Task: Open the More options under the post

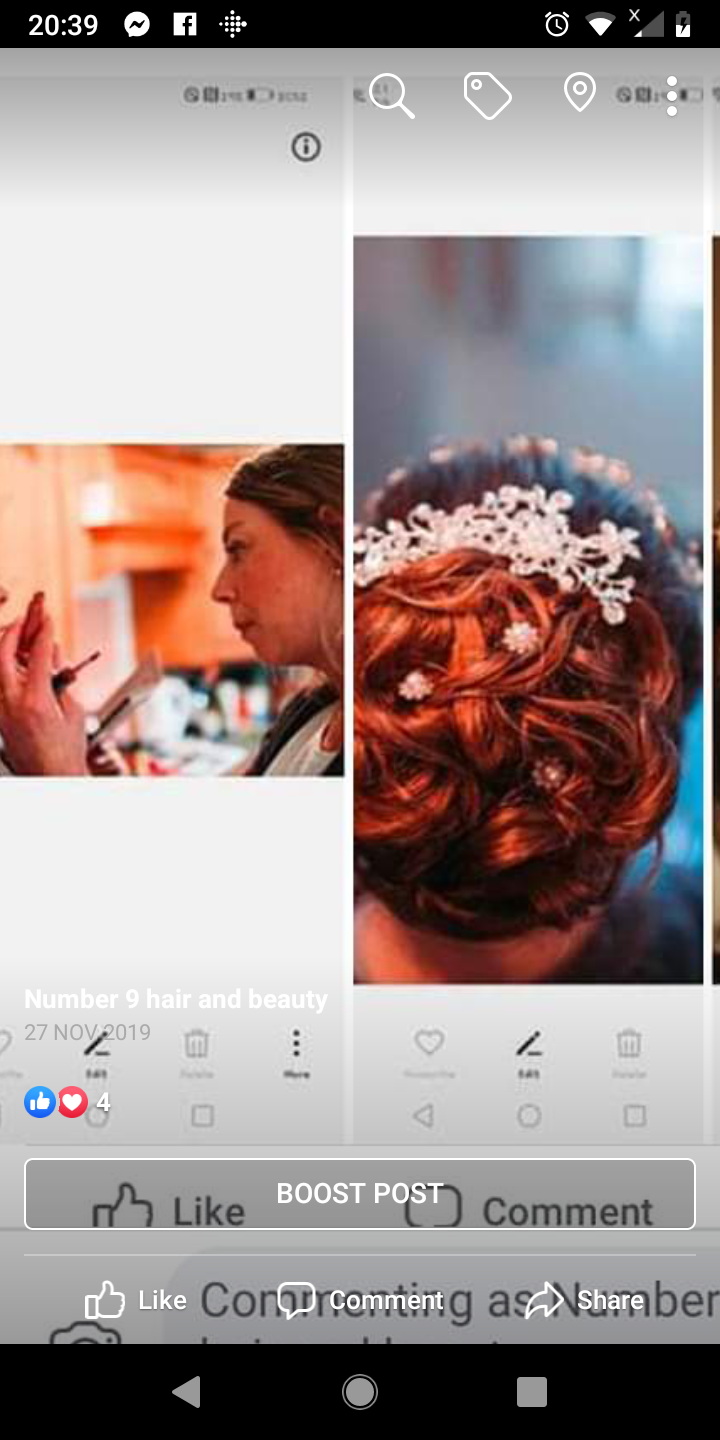Action: 295,1043
